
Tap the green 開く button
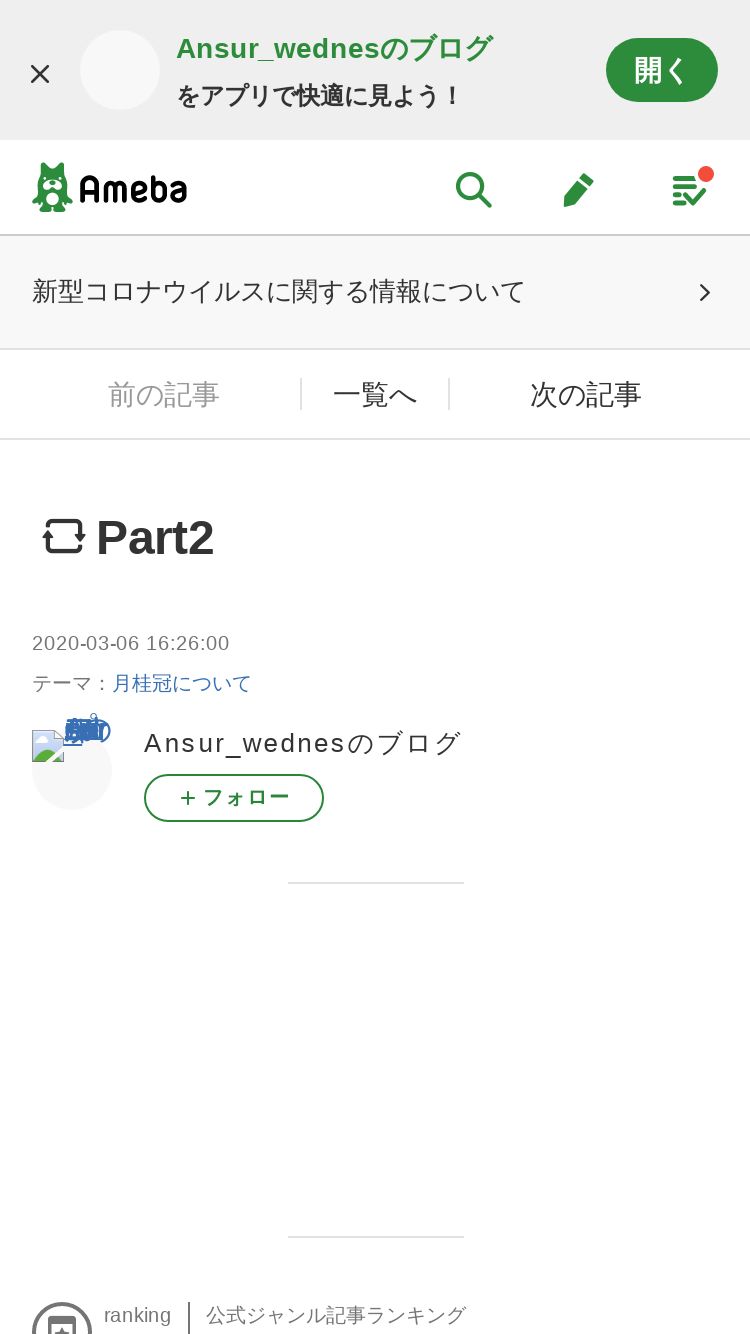click(662, 70)
